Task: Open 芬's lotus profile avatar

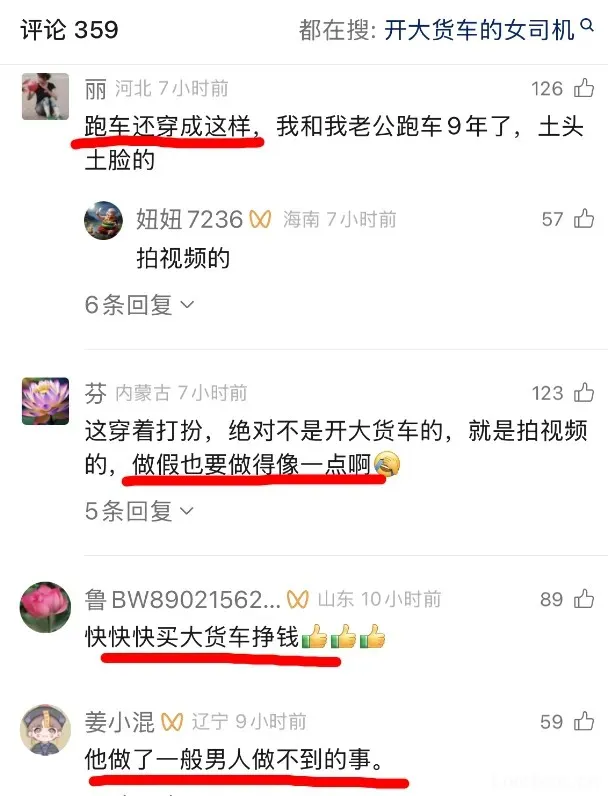Action: [x=45, y=401]
